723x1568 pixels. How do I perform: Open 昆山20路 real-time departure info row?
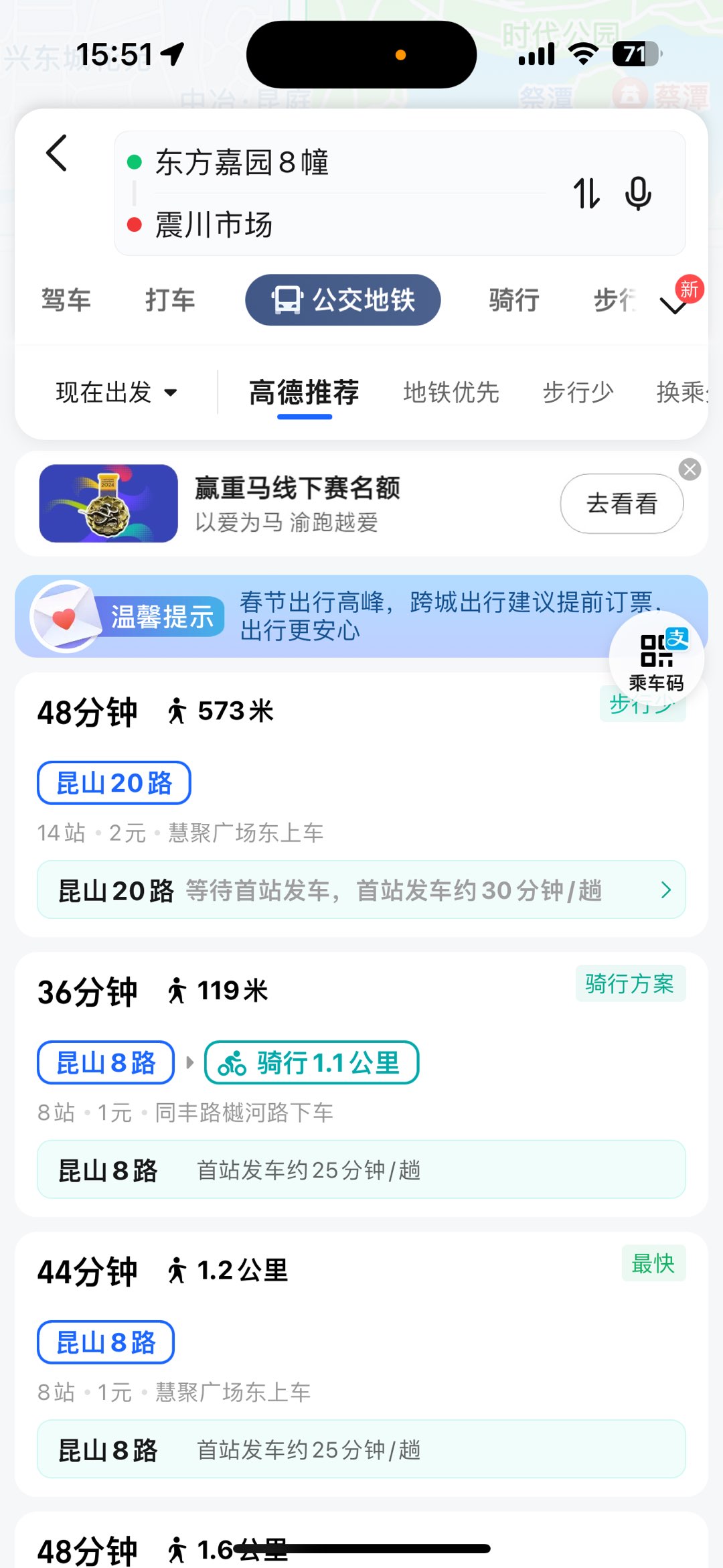point(361,890)
